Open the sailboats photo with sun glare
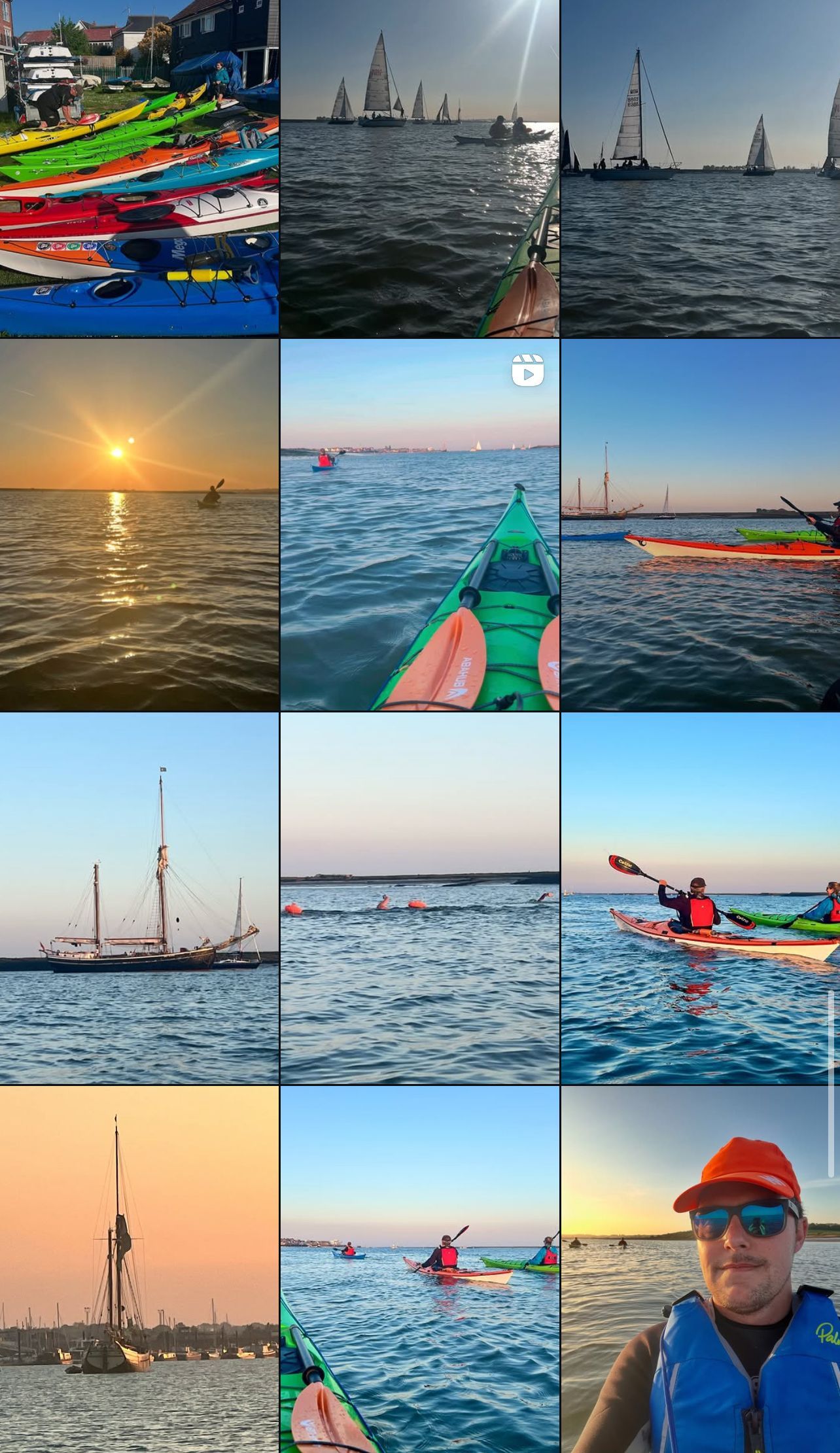This screenshot has width=840, height=1453. (x=419, y=168)
